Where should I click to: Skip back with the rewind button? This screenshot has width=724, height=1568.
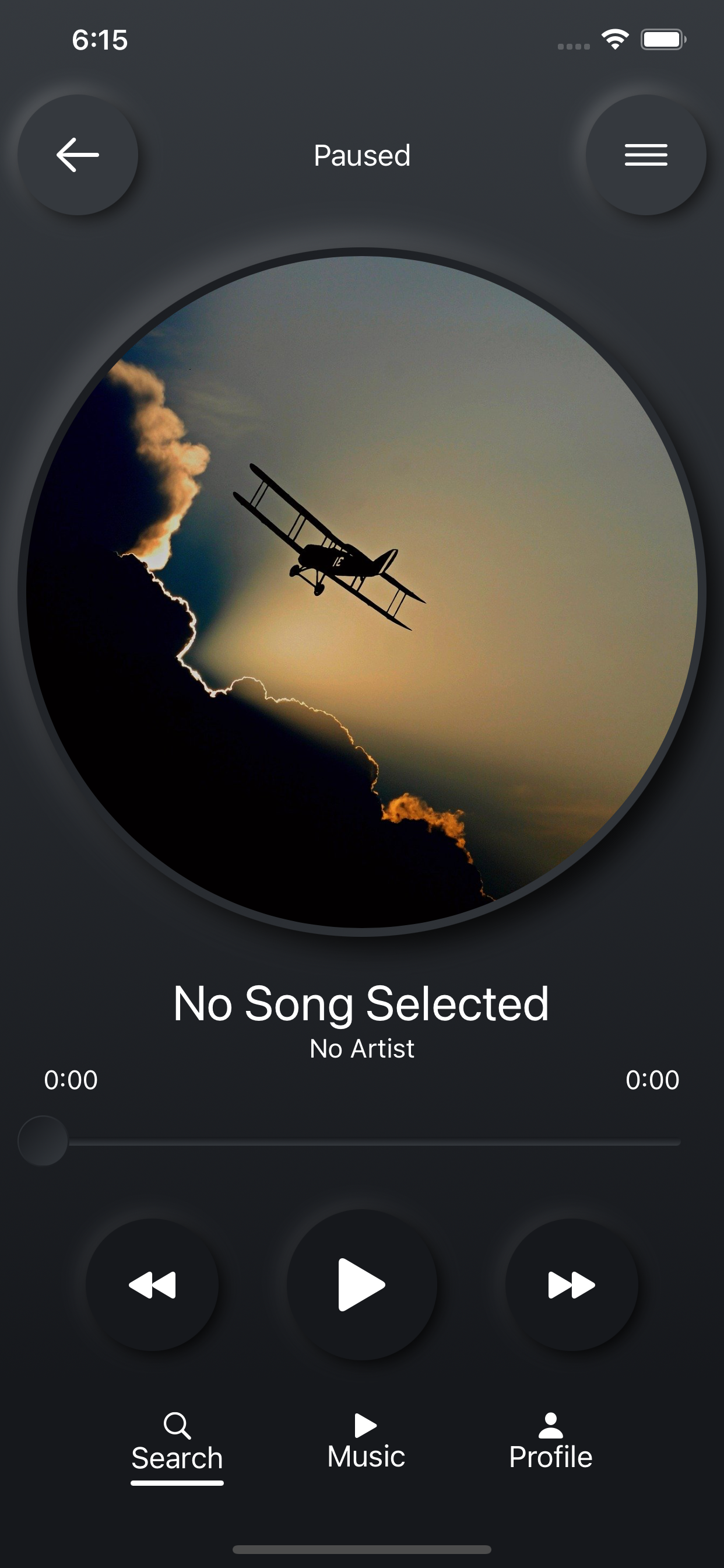(x=152, y=1284)
